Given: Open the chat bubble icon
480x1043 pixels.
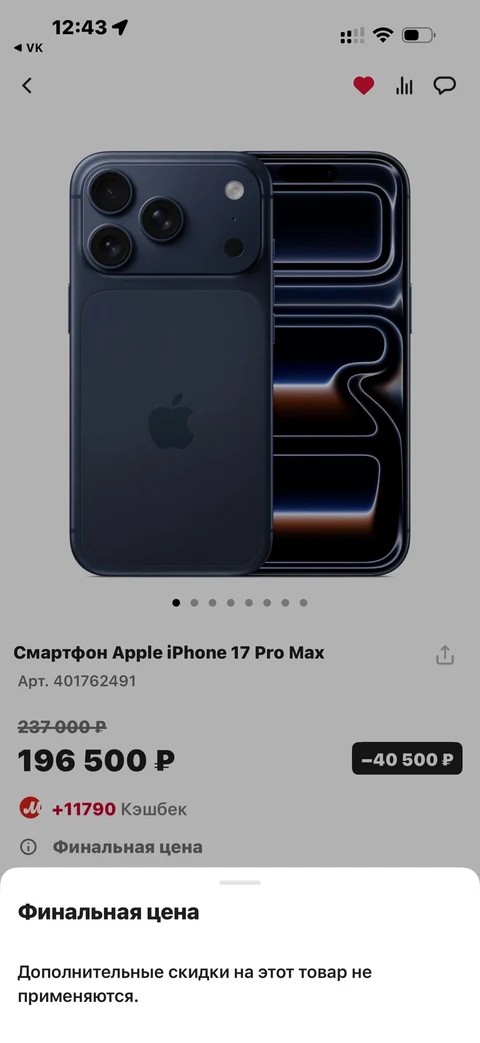Looking at the screenshot, I should [444, 86].
